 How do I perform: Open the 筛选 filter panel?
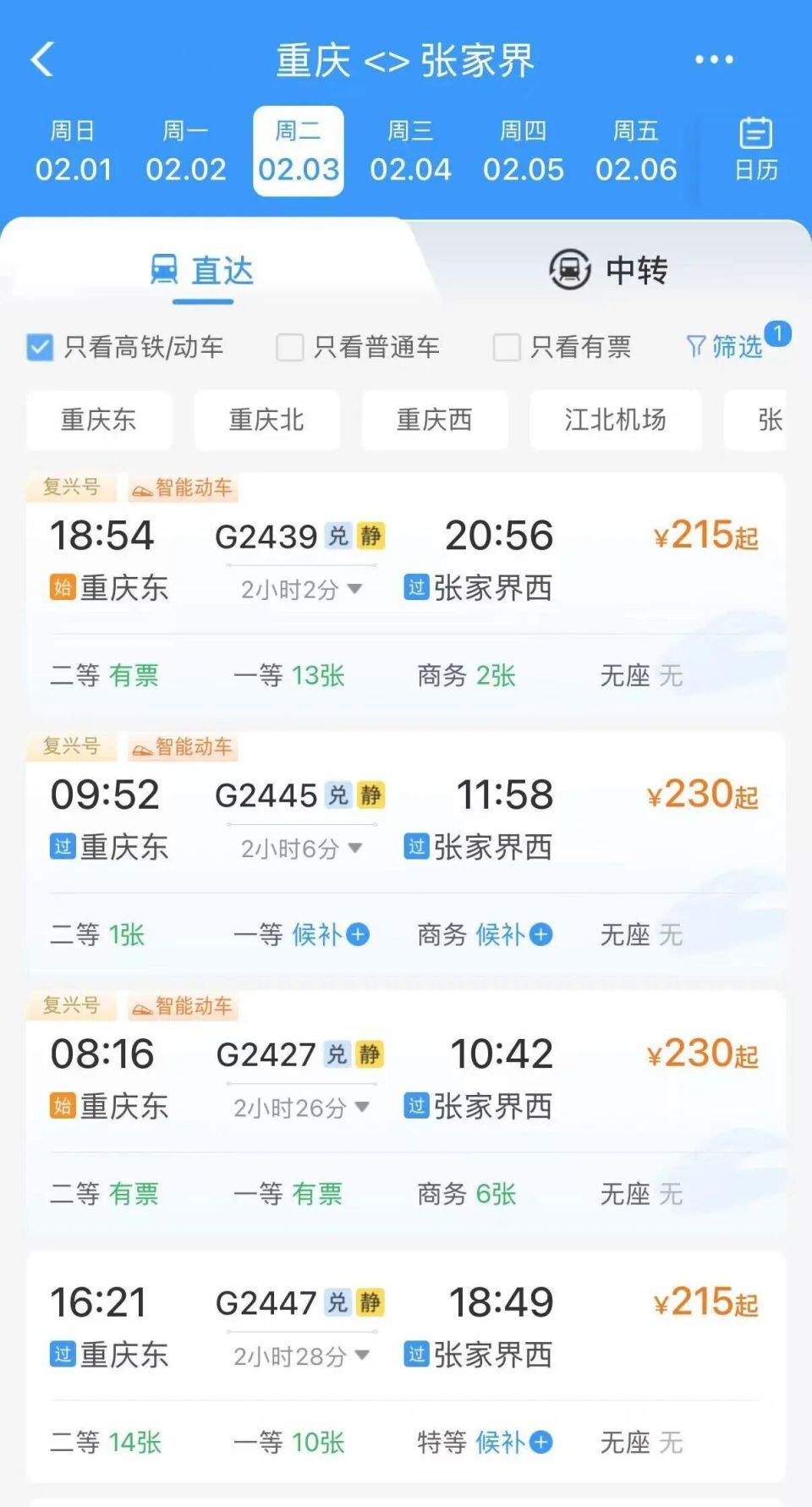coord(734,345)
